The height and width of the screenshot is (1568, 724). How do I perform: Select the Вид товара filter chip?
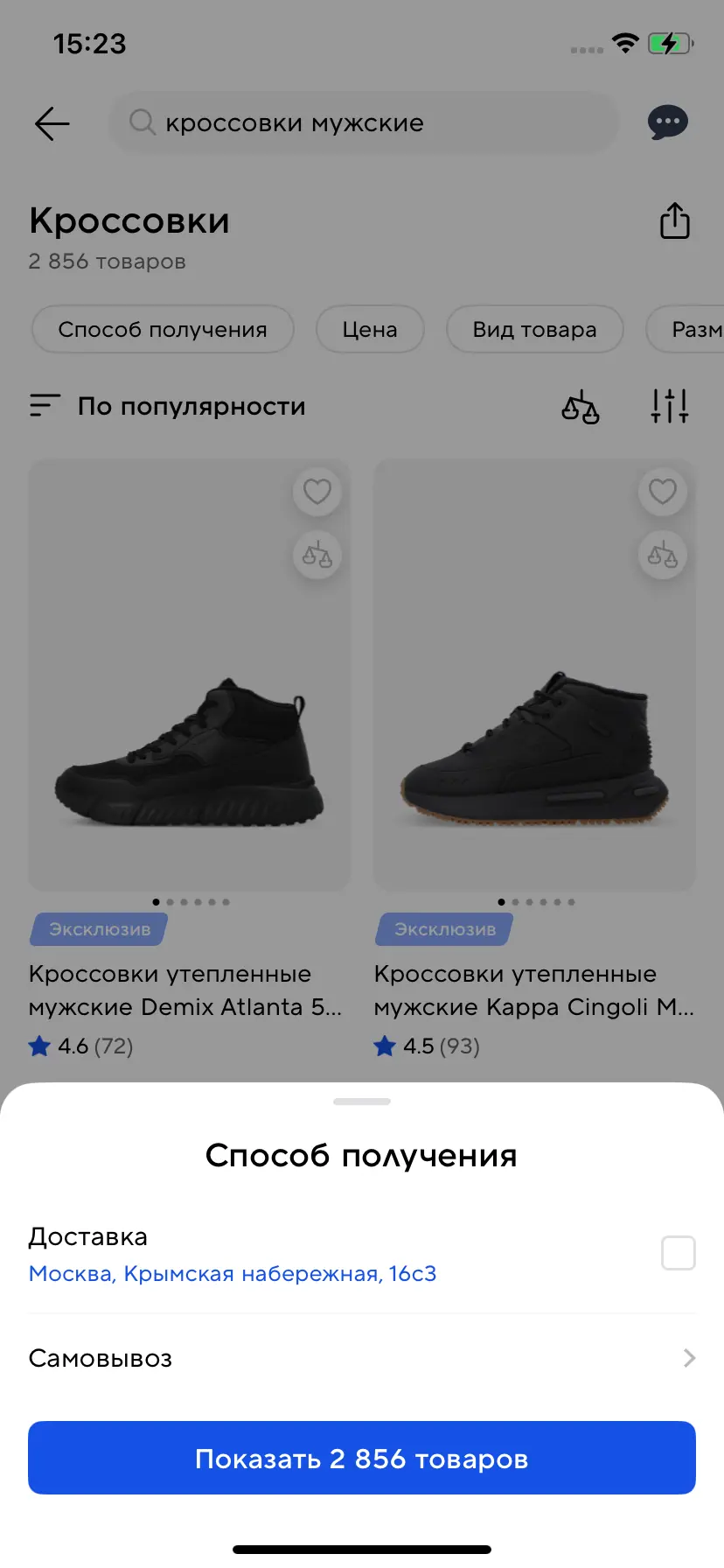point(534,330)
